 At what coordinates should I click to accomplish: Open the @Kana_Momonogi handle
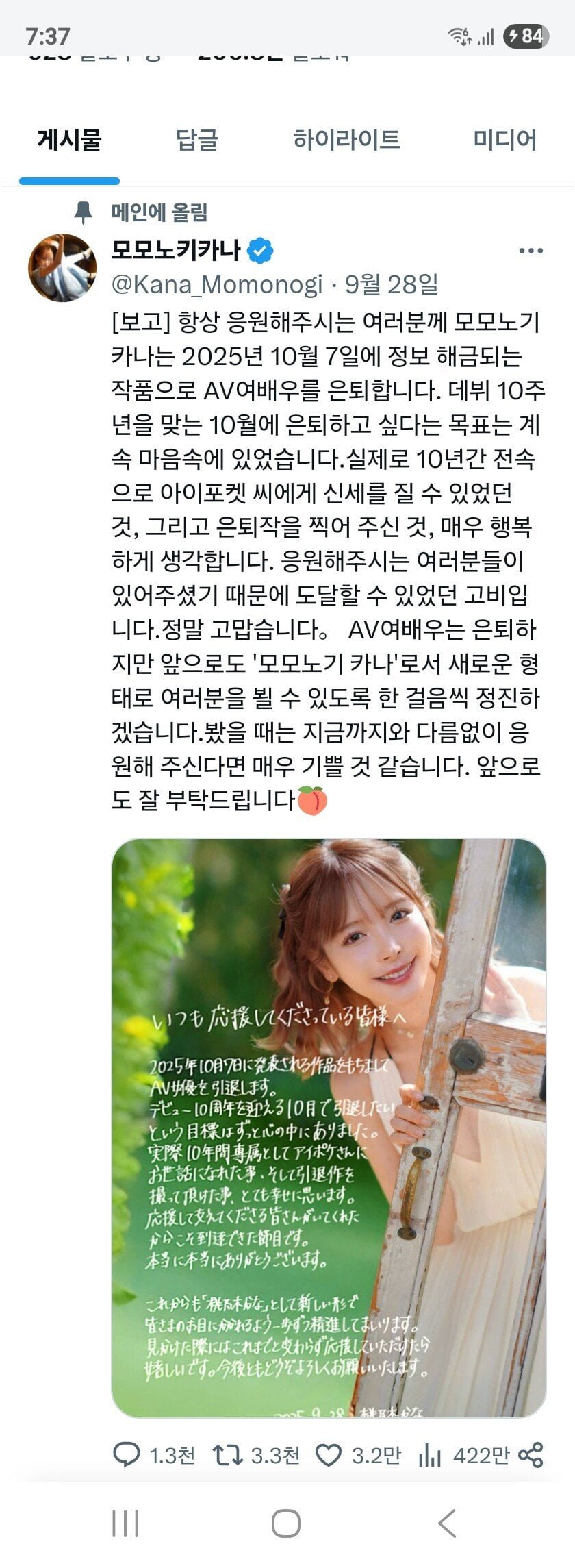[x=216, y=284]
